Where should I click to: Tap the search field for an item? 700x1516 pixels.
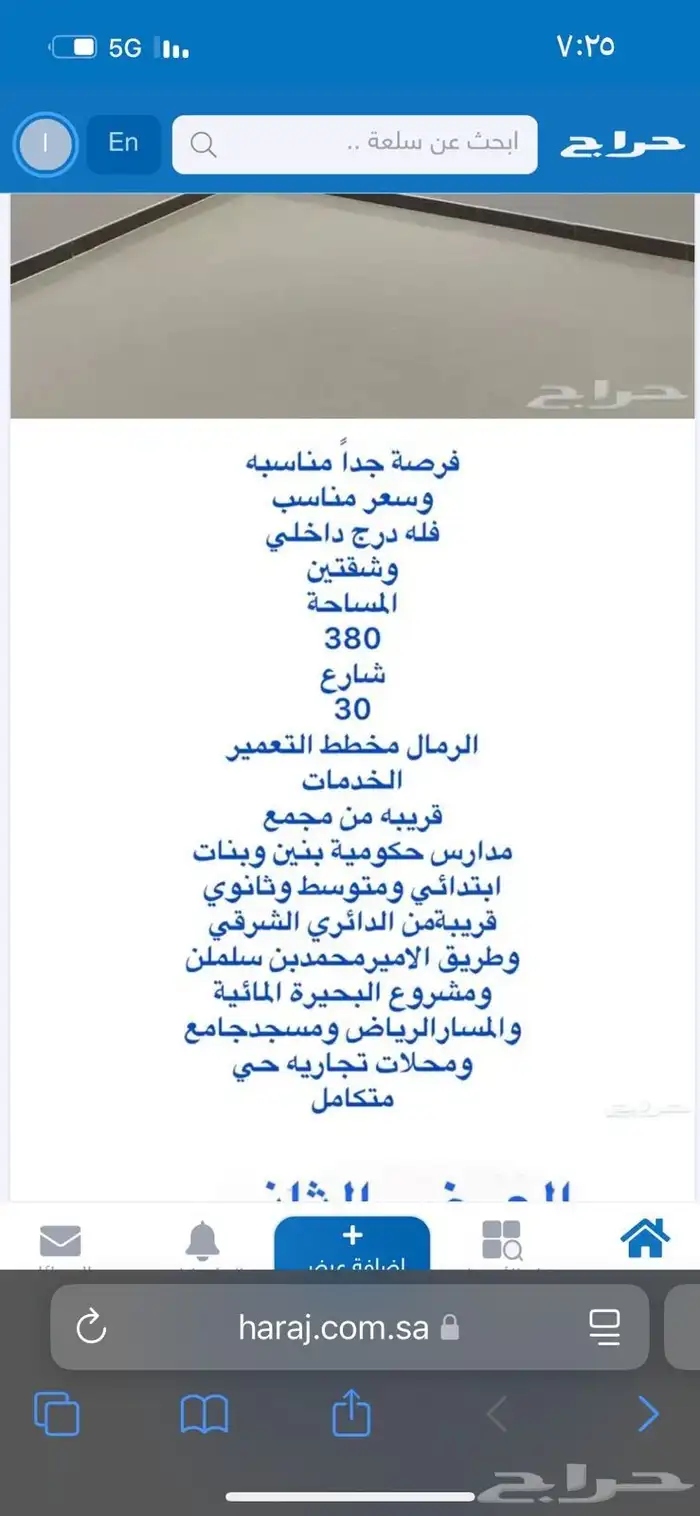[355, 144]
